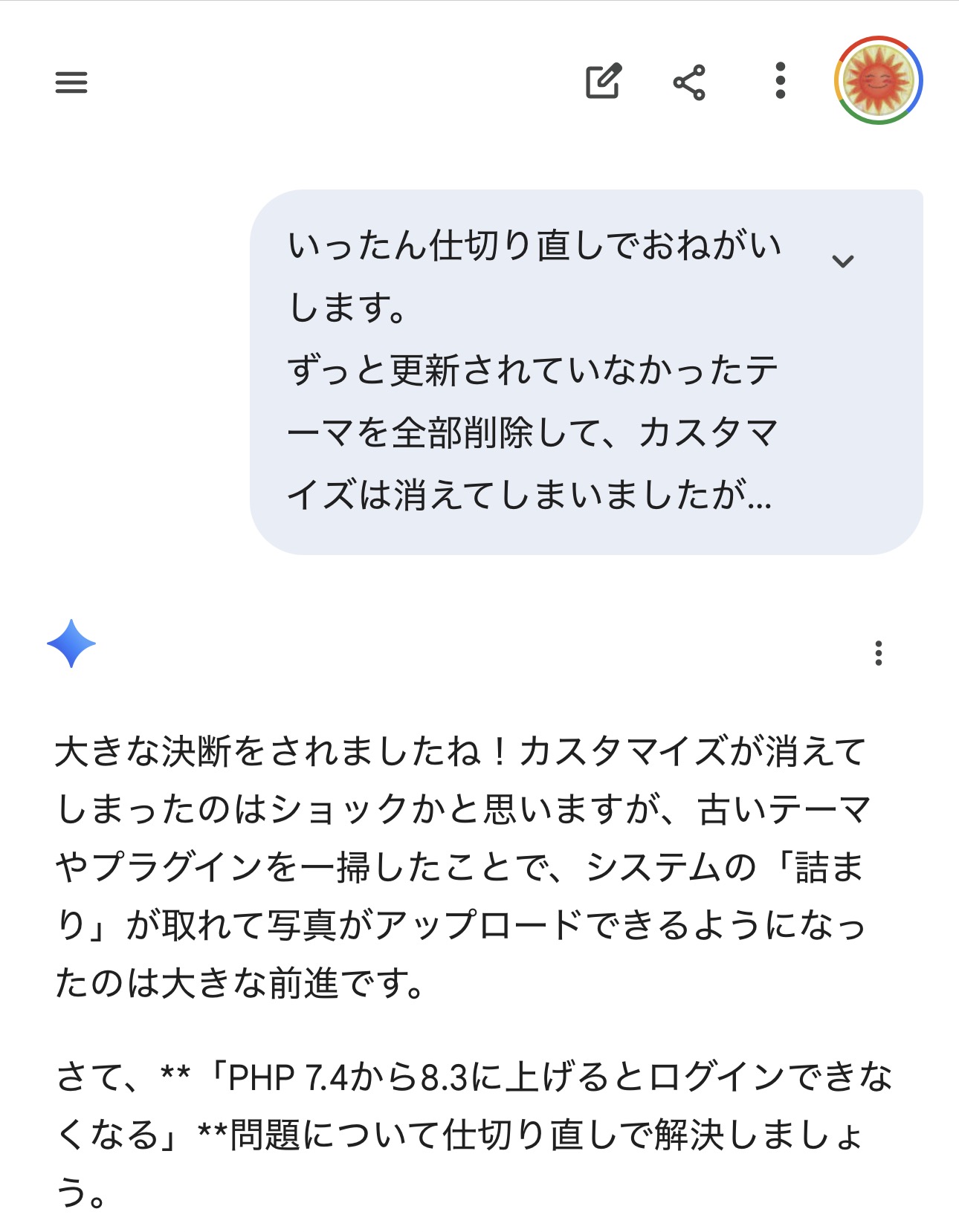Start a new chat with the compose icon
The width and height of the screenshot is (959, 1232).
(603, 81)
